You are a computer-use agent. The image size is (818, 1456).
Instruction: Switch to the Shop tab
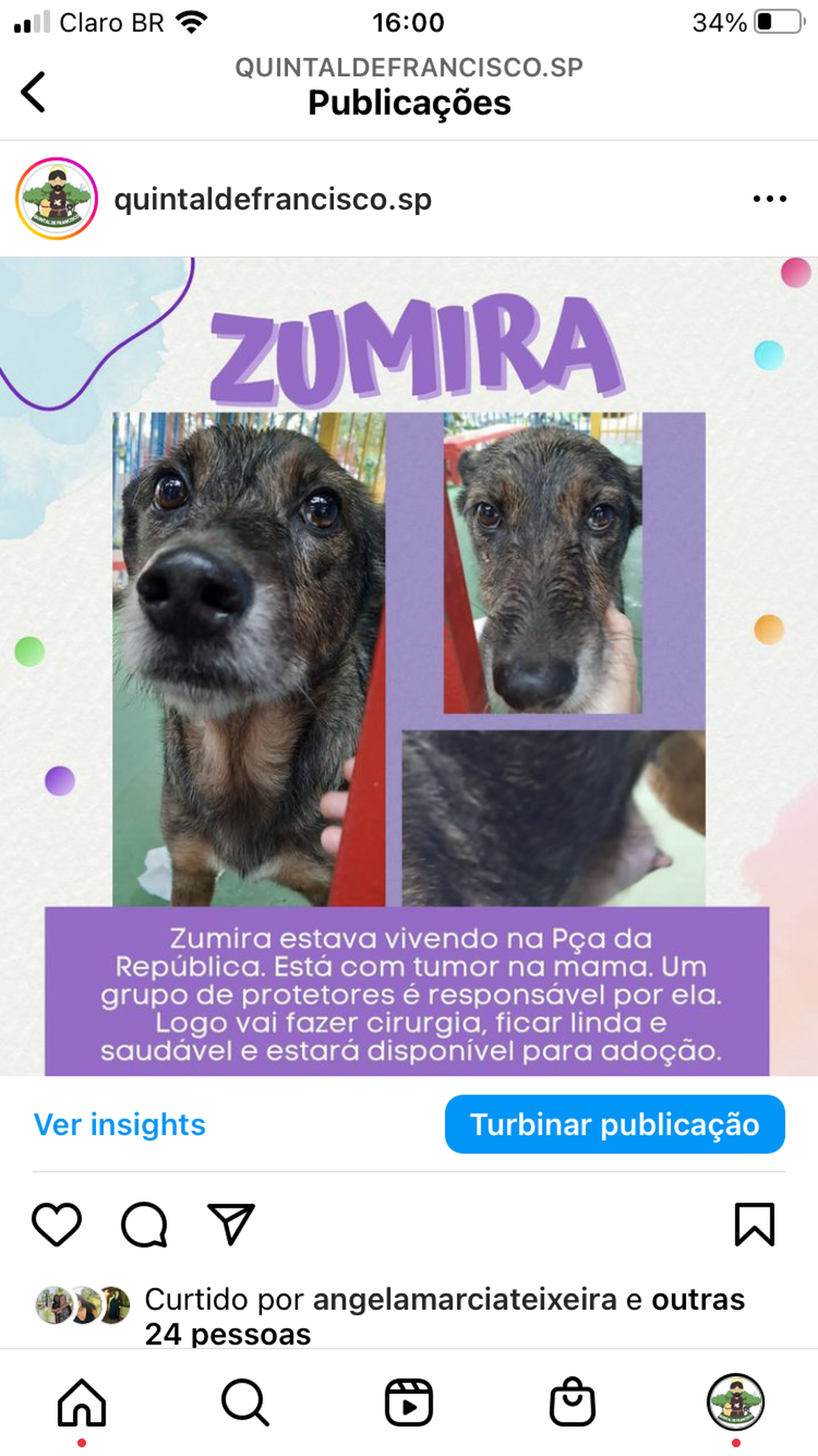[x=572, y=1402]
